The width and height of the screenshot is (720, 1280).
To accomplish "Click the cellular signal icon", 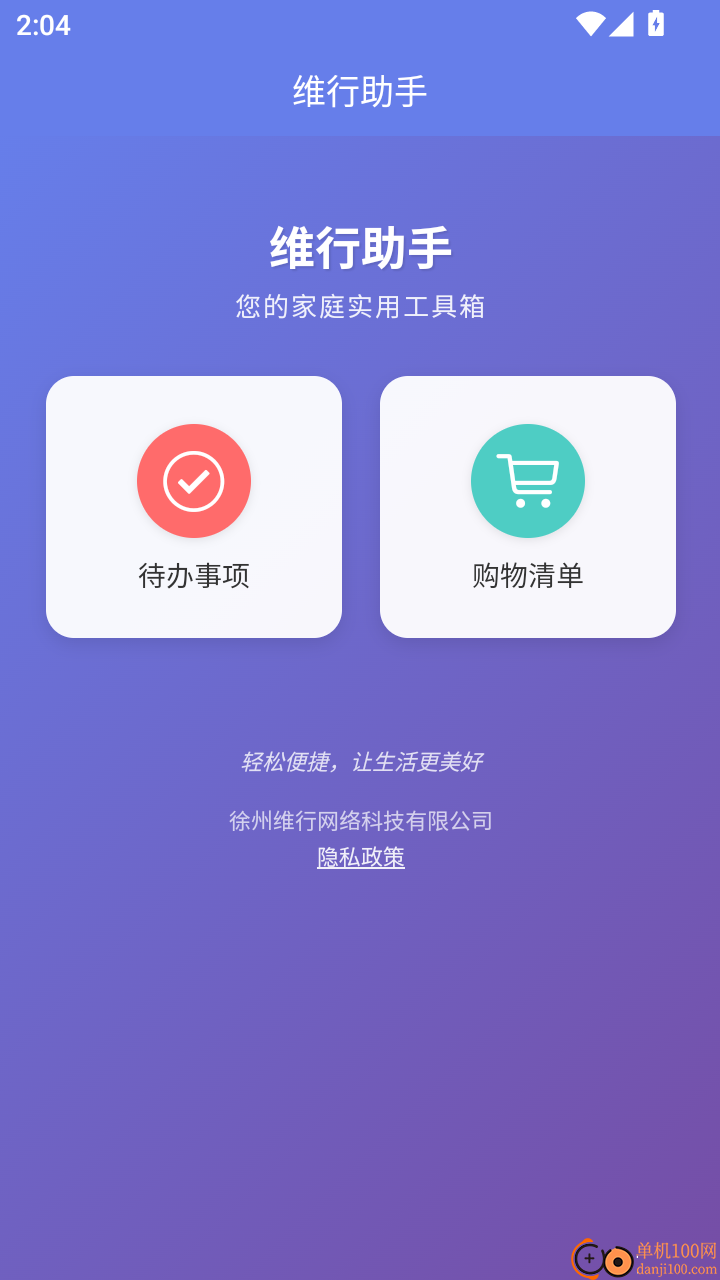I will pos(622,26).
